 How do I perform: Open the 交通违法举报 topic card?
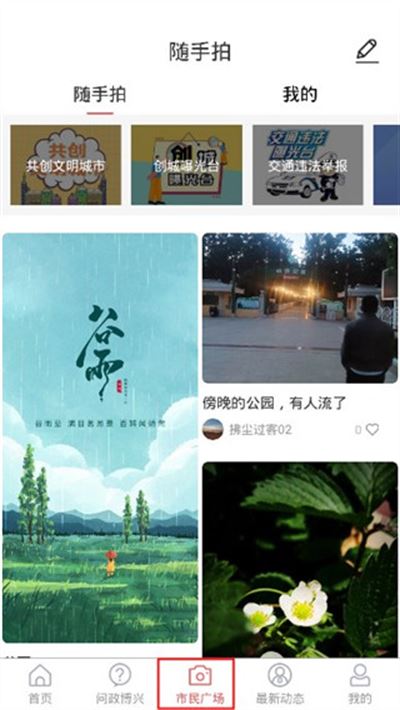tap(308, 165)
